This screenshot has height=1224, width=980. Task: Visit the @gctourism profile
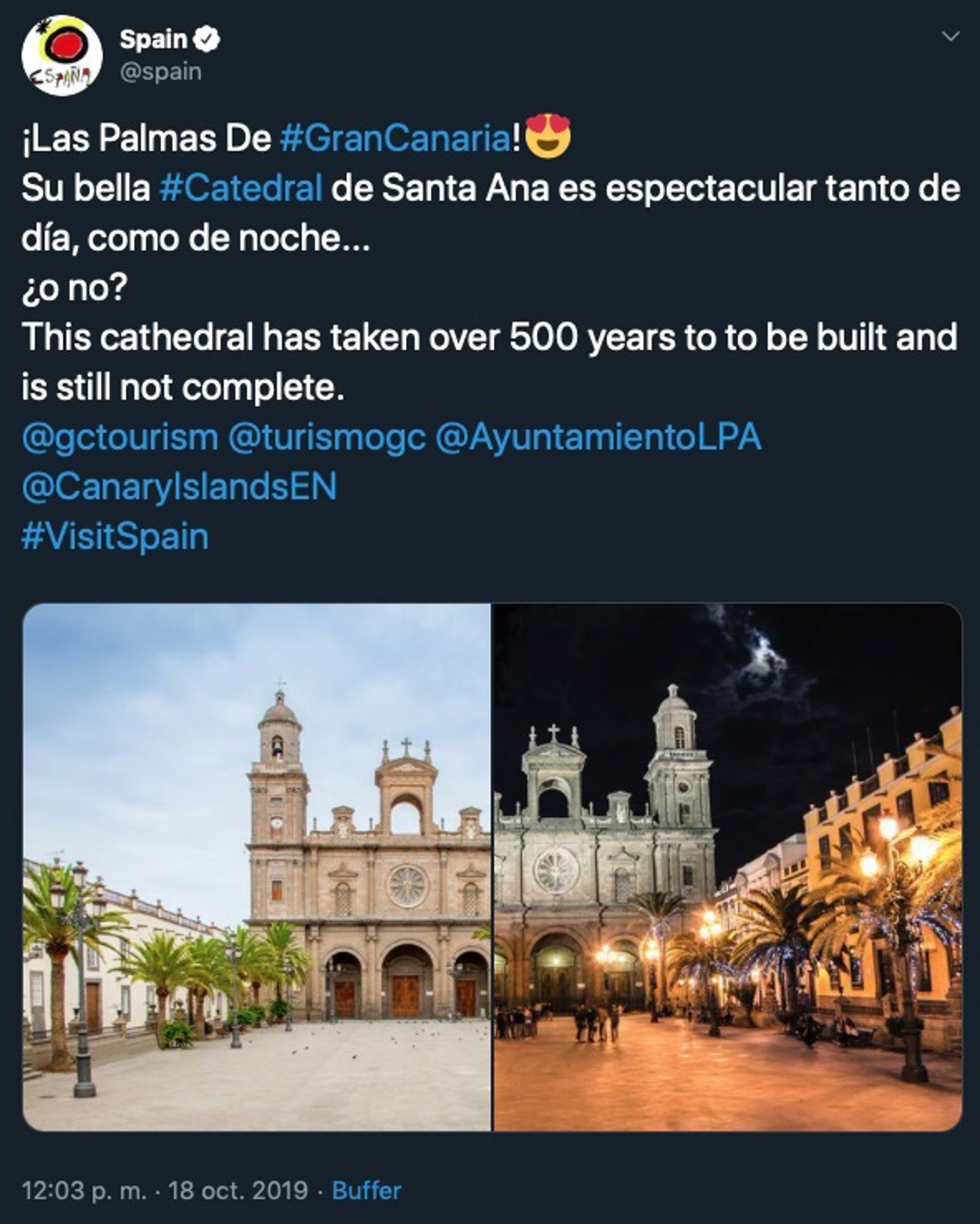tap(120, 438)
